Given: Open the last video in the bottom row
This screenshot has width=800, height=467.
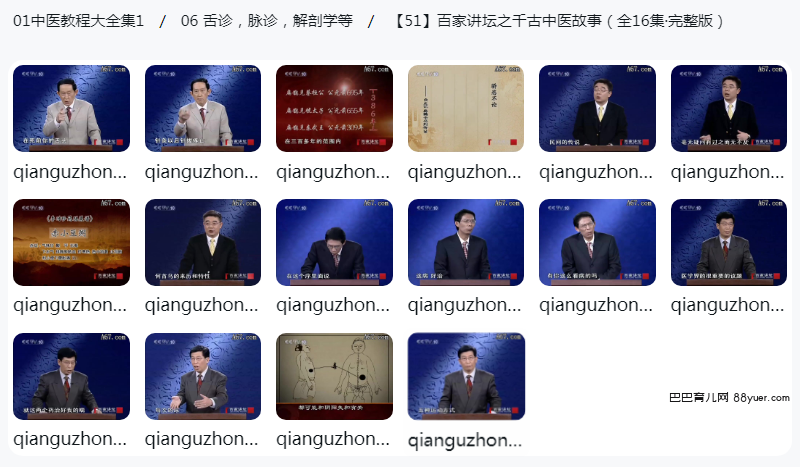Looking at the screenshot, I should 465,376.
